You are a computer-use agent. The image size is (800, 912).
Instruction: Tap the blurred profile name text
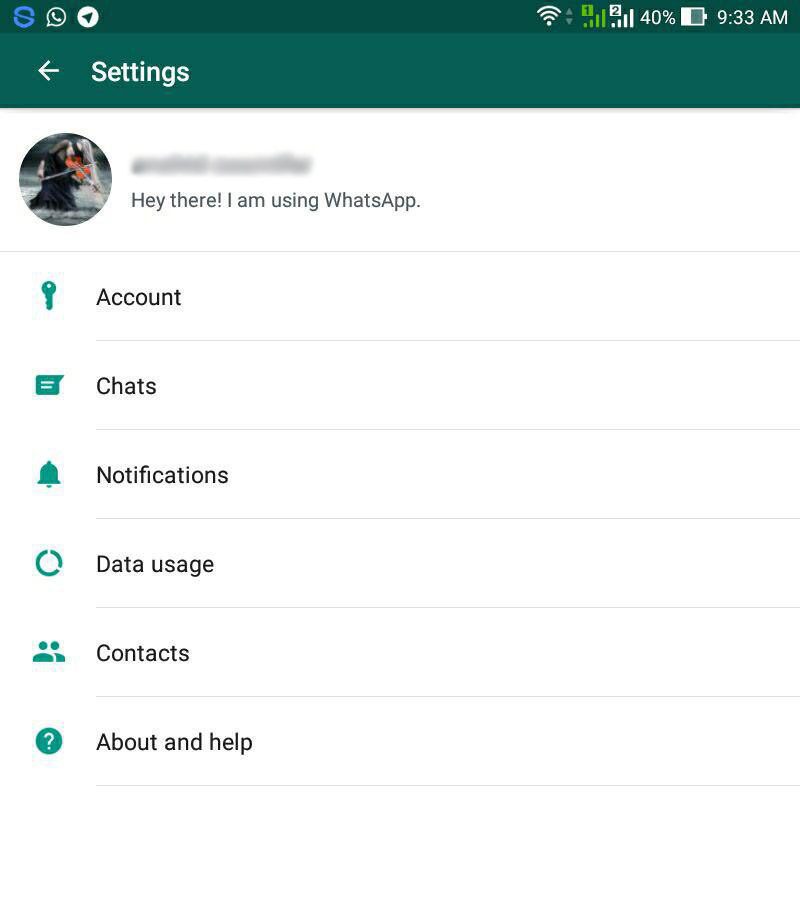[220, 163]
